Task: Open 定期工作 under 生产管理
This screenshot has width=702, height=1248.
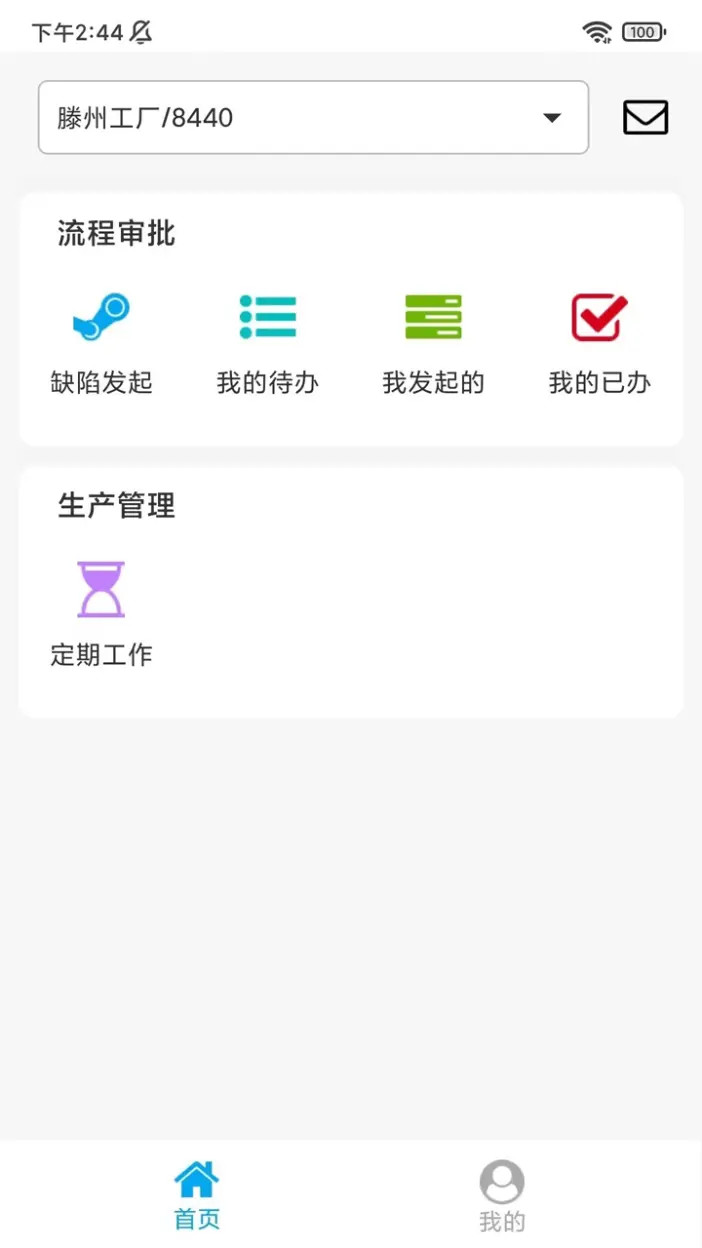Action: tap(102, 613)
